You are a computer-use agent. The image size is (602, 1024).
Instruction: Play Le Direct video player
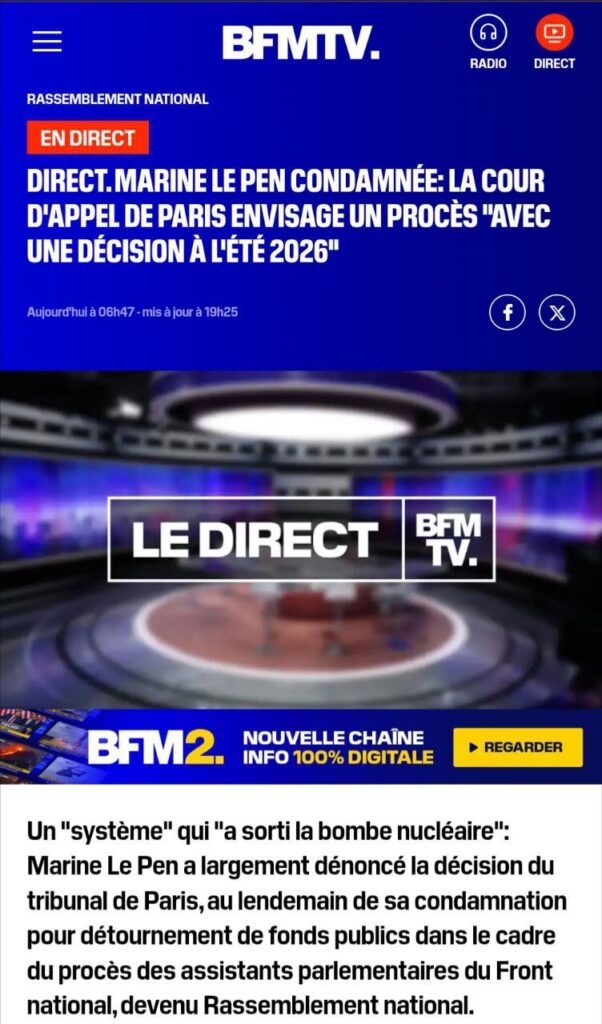[301, 539]
